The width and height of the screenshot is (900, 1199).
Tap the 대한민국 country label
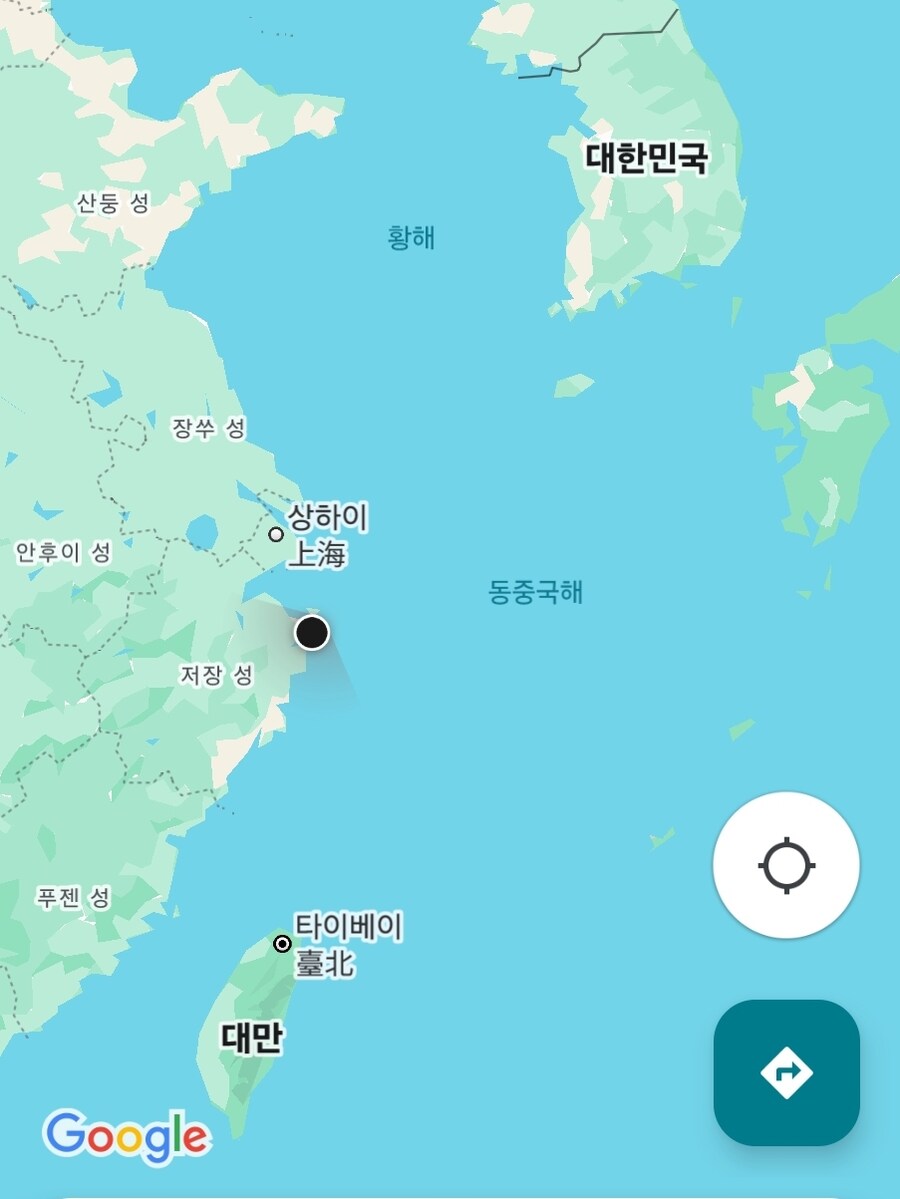click(x=649, y=157)
